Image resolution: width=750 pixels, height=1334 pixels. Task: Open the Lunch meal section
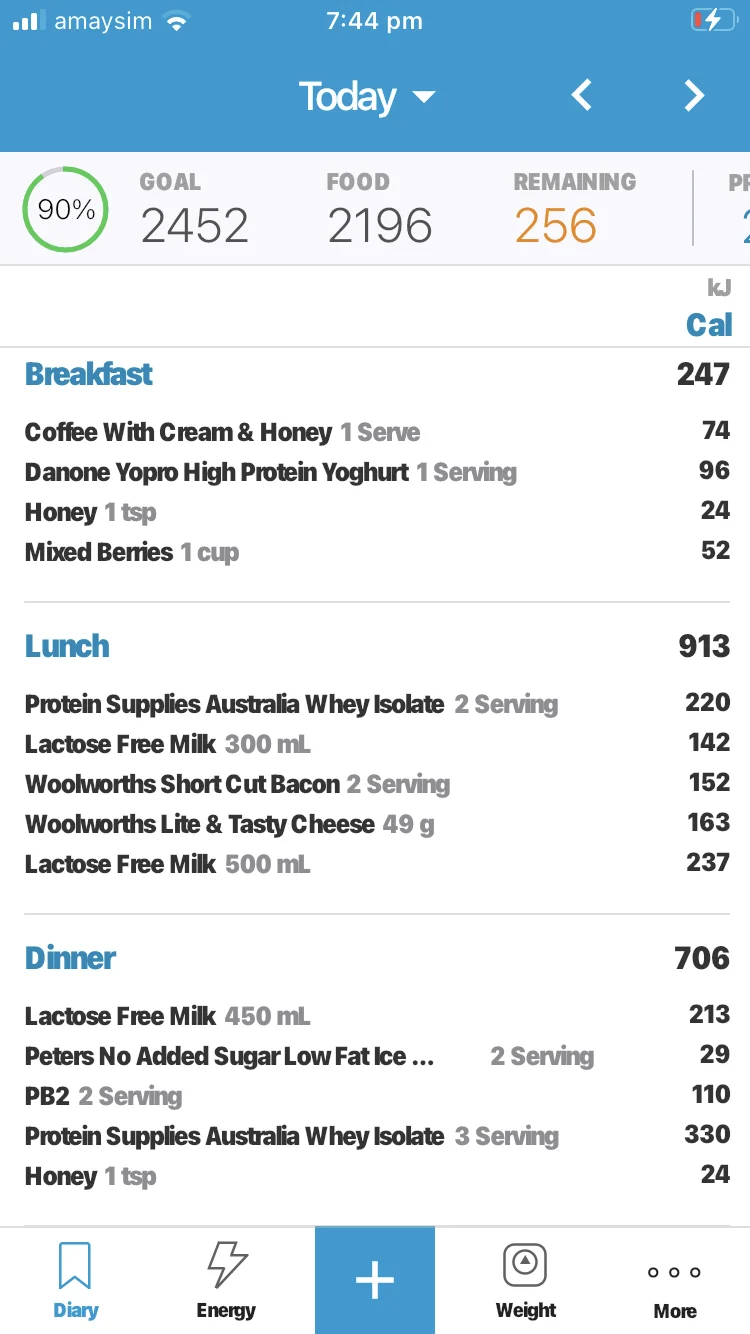(67, 646)
